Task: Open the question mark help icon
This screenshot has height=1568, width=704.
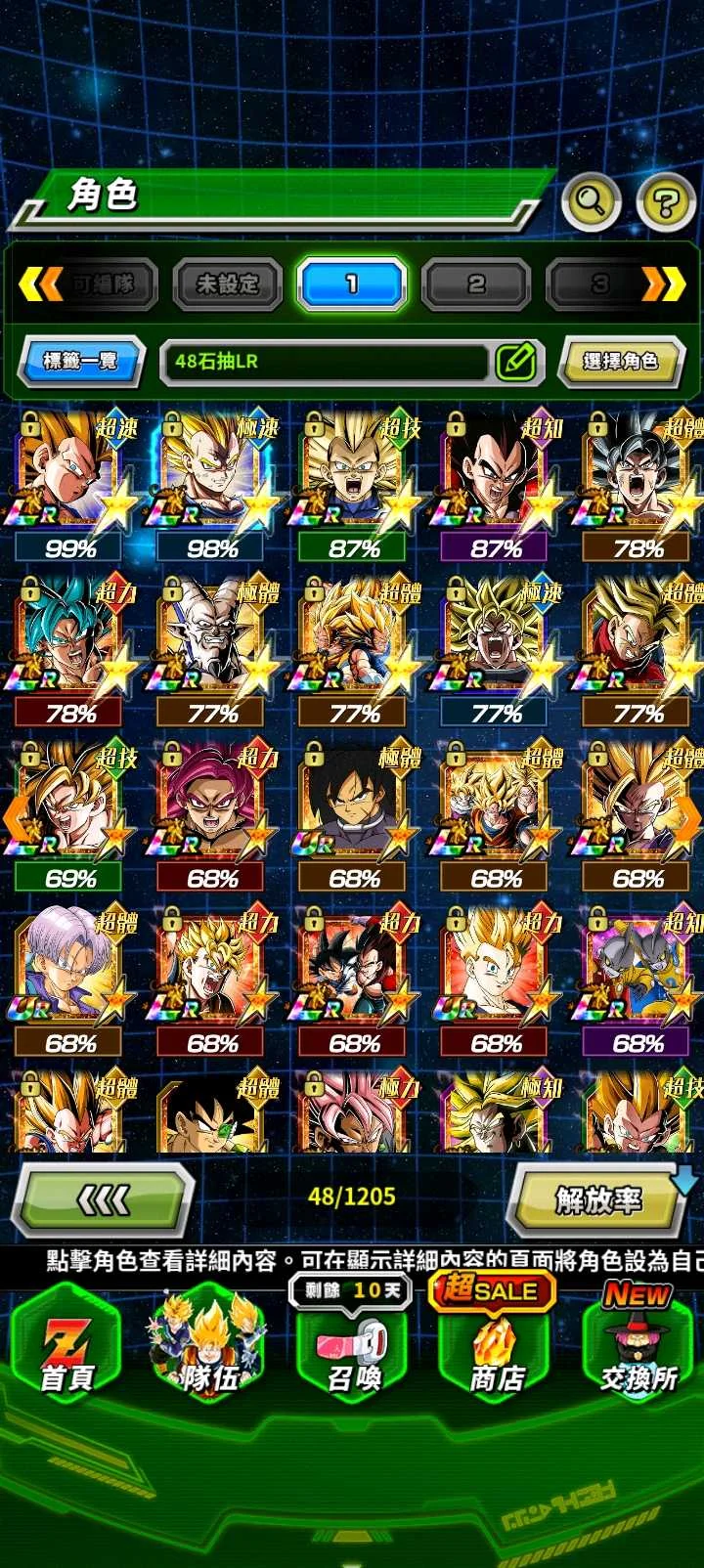Action: coord(666,203)
